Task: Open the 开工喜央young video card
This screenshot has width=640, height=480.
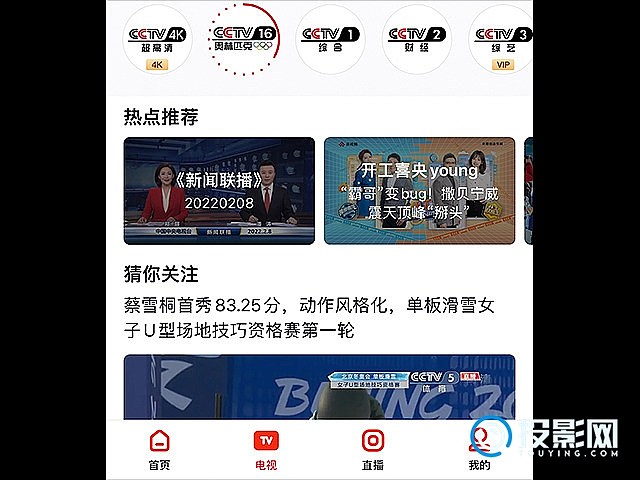Action: (x=419, y=191)
